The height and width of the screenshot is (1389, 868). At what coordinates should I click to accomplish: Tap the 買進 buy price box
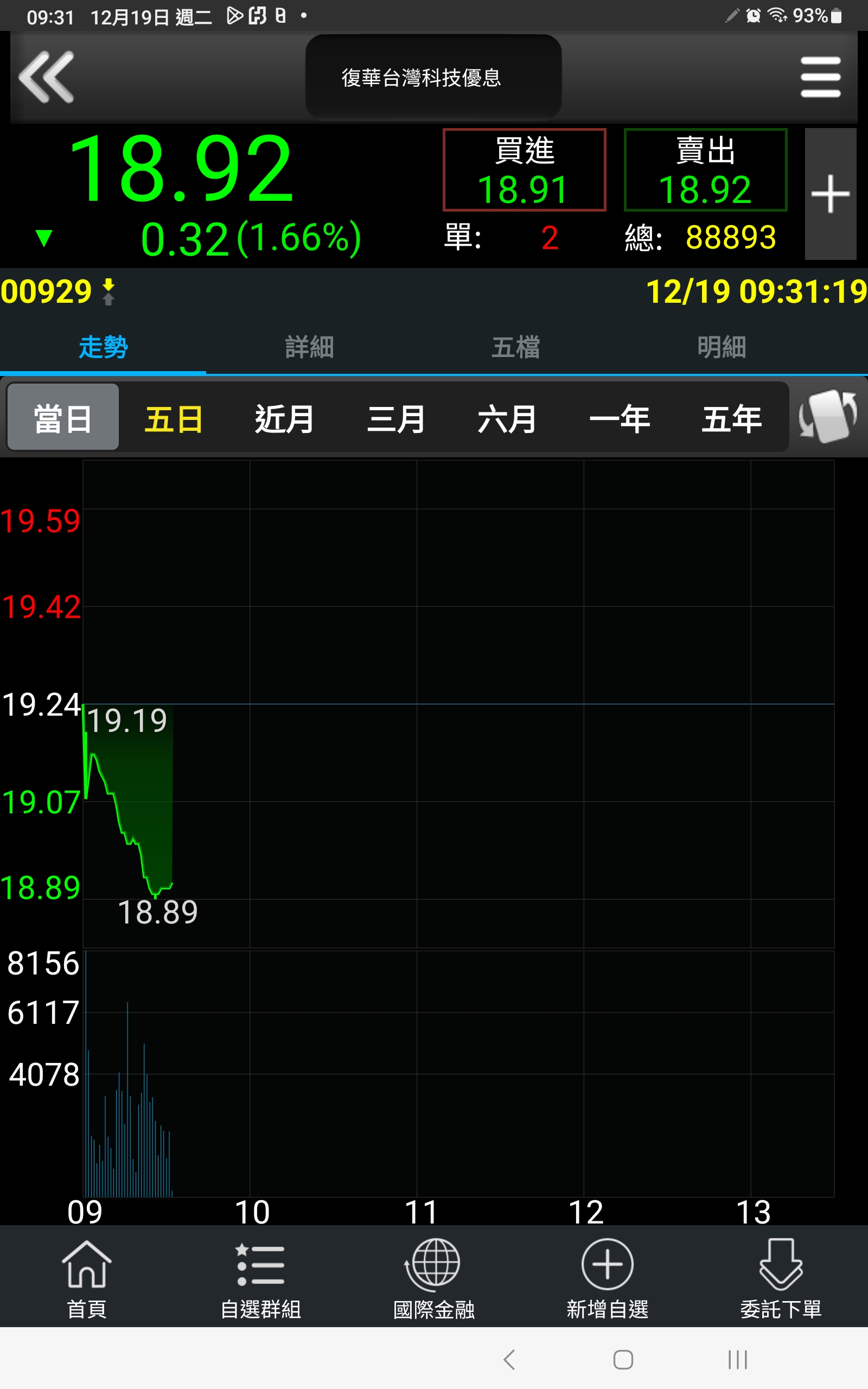pos(524,170)
